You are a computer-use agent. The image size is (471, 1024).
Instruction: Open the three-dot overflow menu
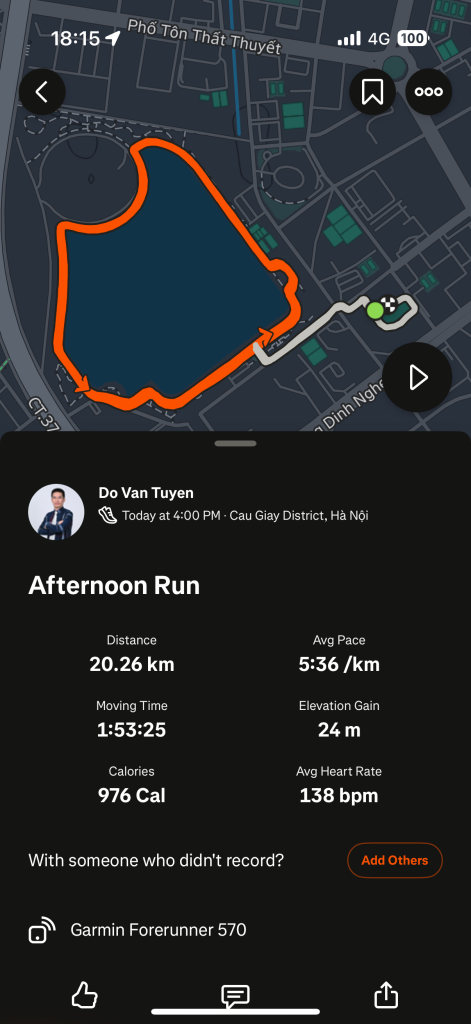click(x=429, y=92)
